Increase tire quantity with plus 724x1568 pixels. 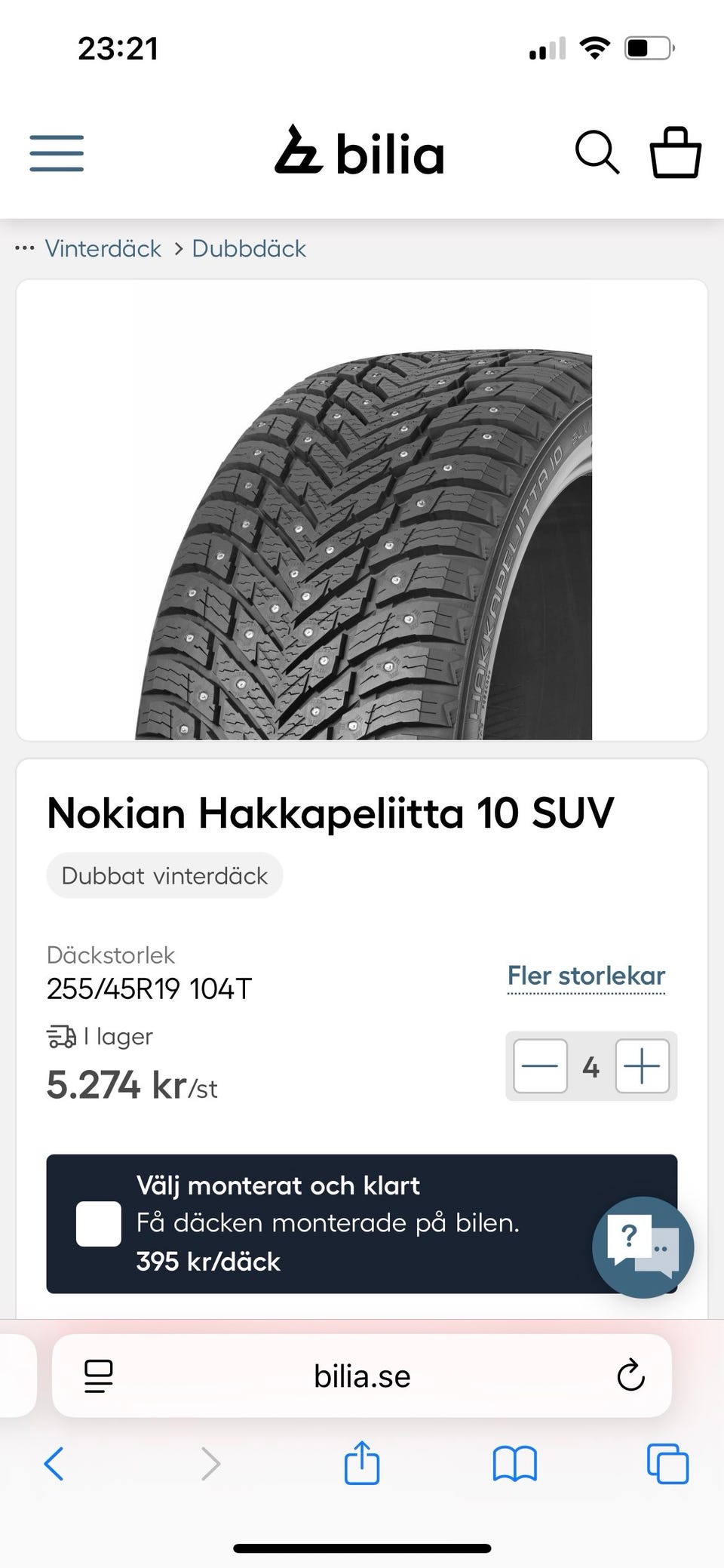click(x=643, y=1066)
